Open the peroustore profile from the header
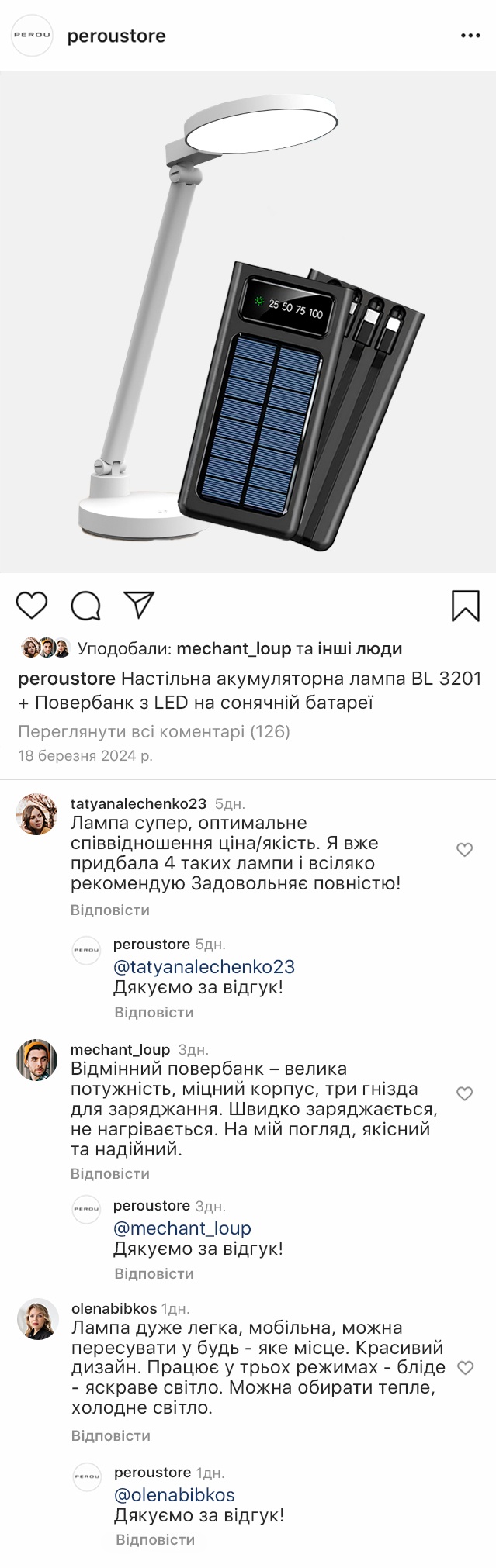The width and height of the screenshot is (496, 1568). 116,36
